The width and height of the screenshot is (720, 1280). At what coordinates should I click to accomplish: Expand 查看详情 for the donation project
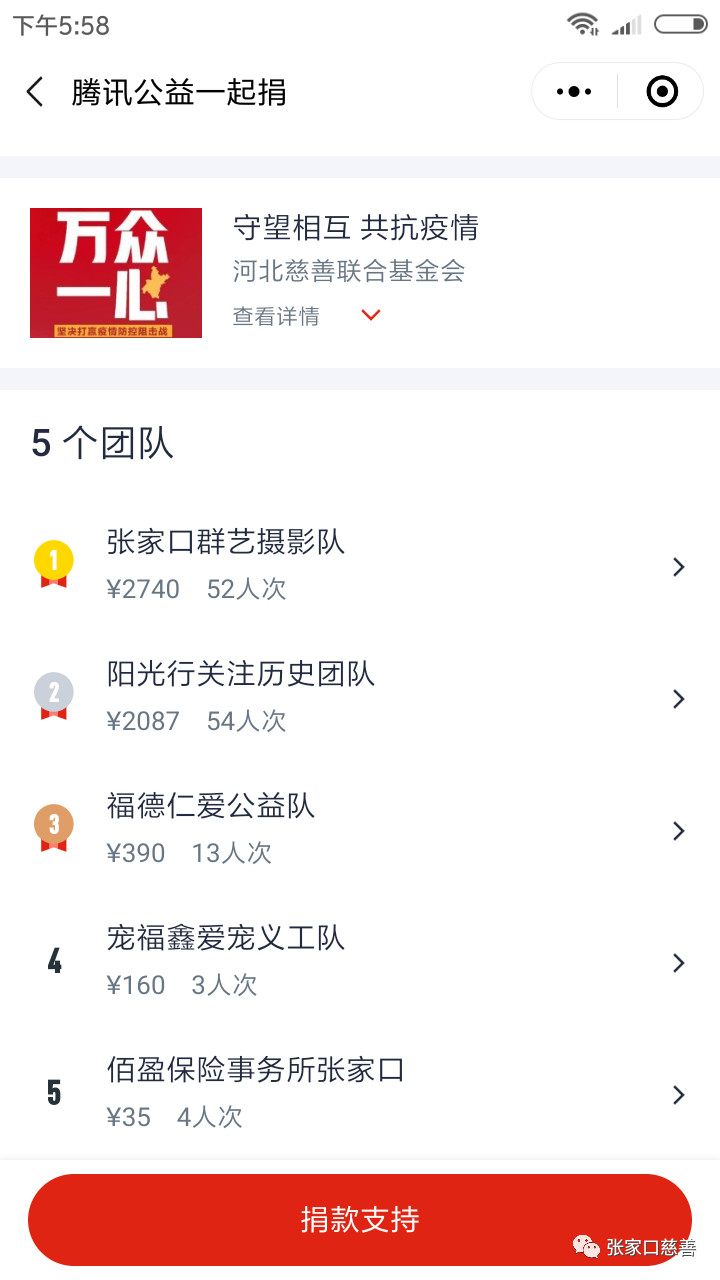pos(306,316)
